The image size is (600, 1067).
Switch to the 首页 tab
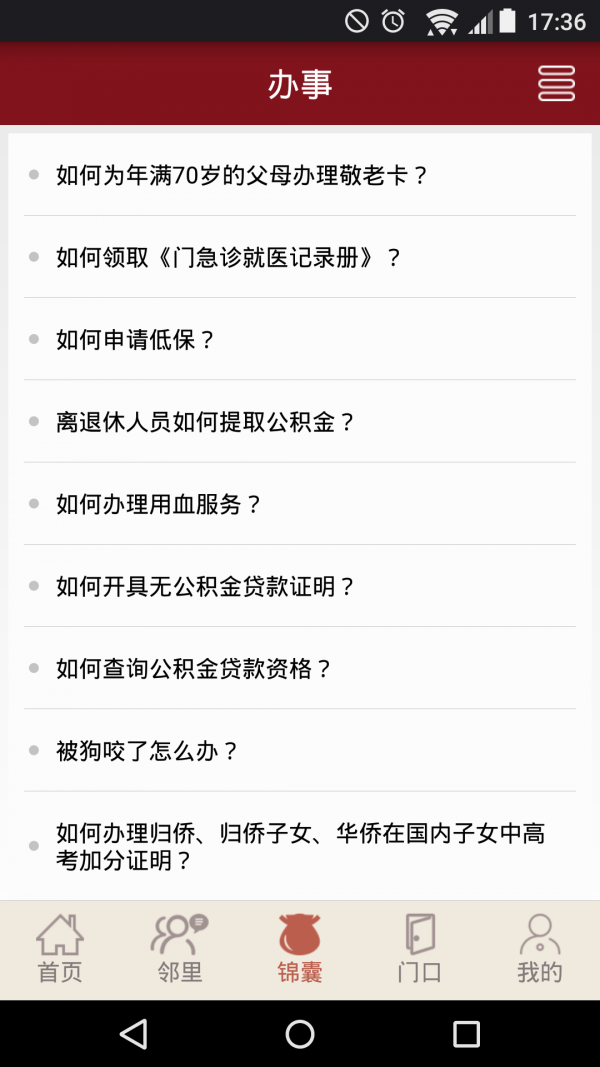click(x=60, y=949)
